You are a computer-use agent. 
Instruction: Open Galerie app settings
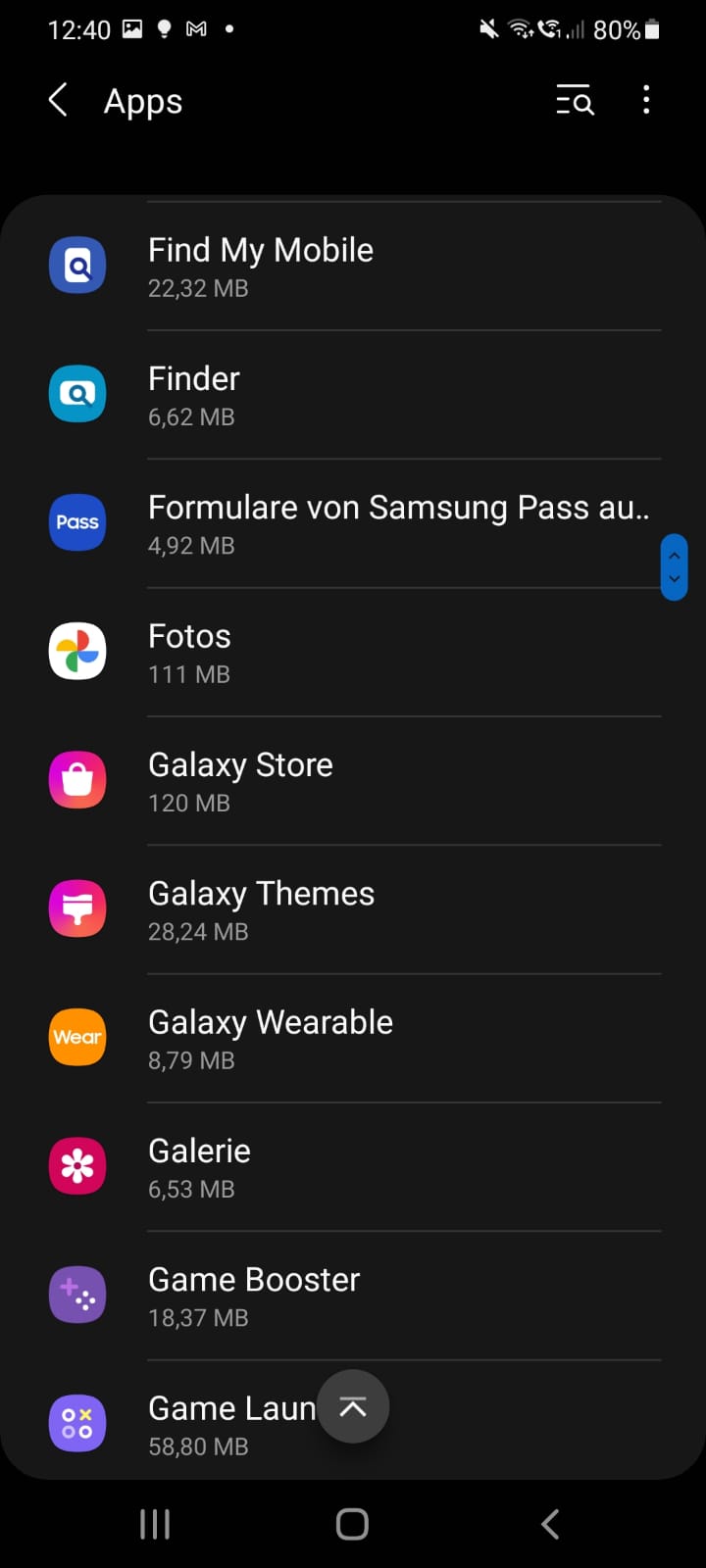353,1167
